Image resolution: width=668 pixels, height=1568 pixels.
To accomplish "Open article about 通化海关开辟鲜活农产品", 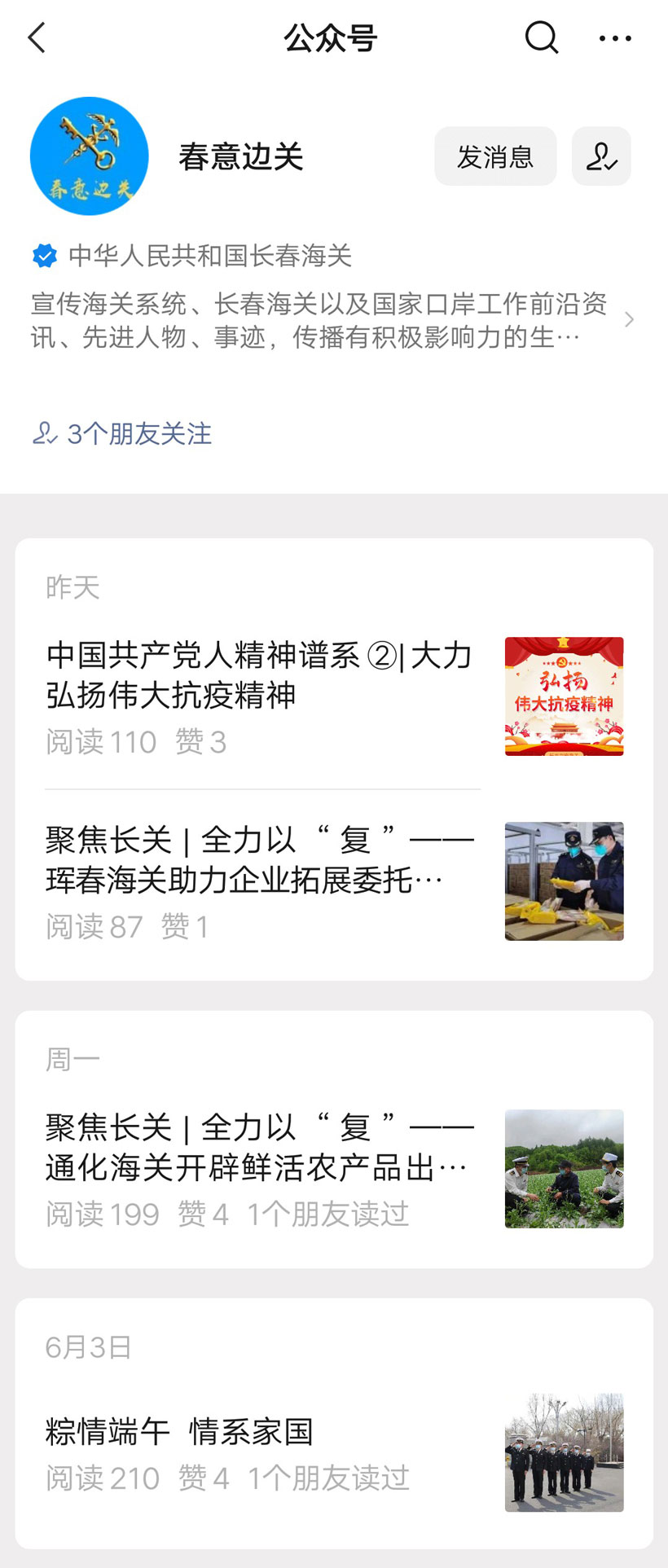I will 259,1148.
